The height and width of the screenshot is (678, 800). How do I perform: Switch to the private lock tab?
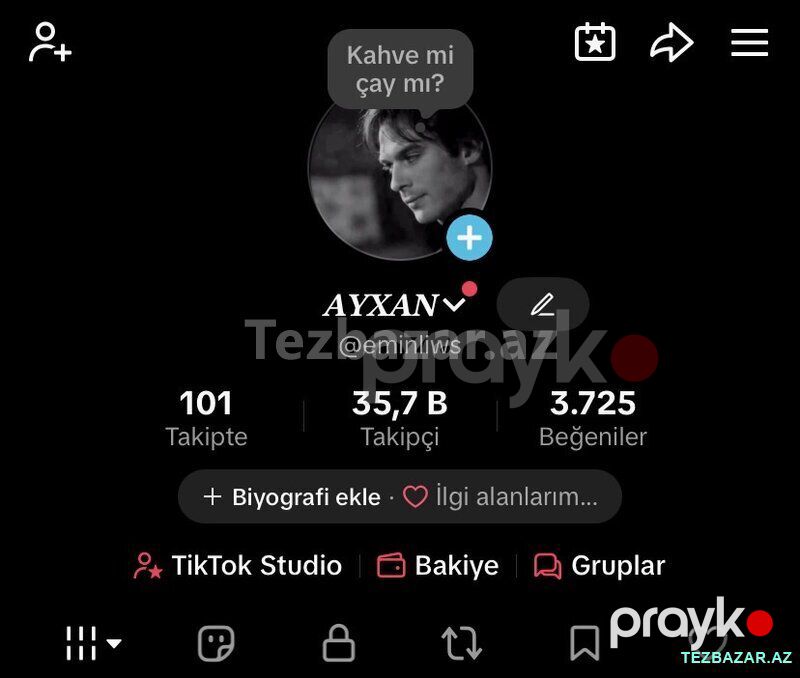pos(339,643)
